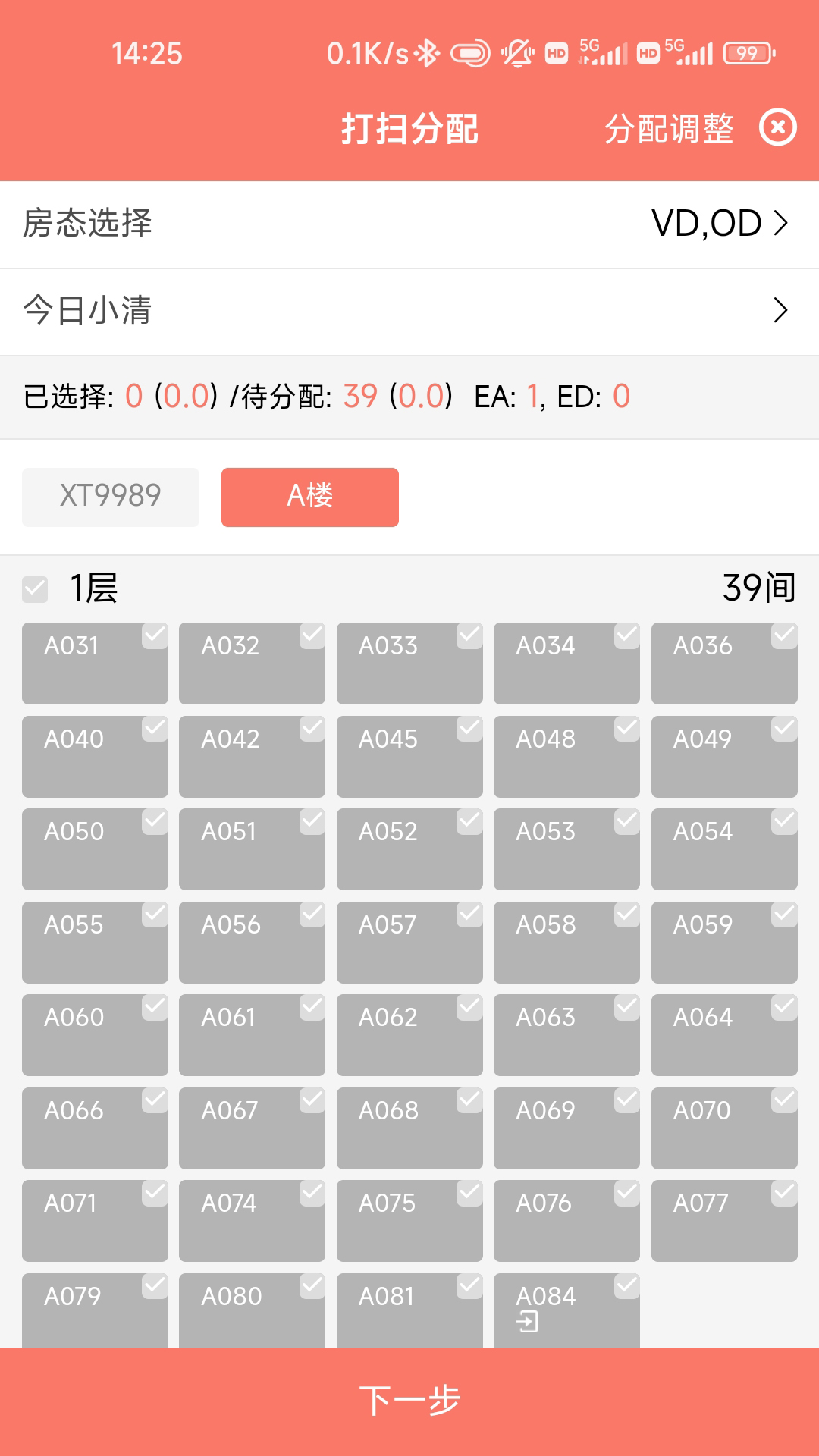Tick room A050
Viewport: 819px width, 1456px height.
coord(95,849)
